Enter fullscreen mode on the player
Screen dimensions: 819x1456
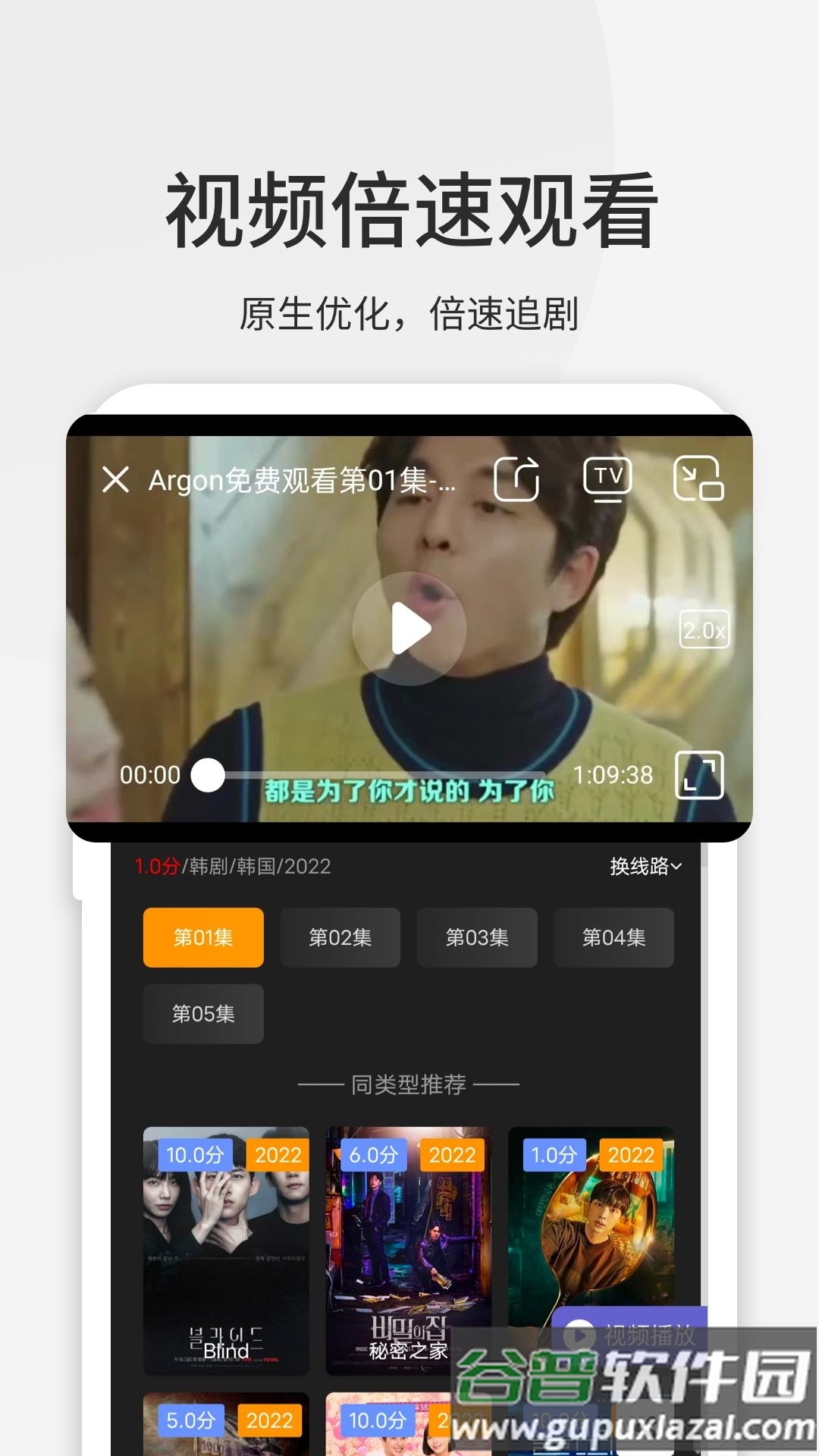tap(698, 775)
